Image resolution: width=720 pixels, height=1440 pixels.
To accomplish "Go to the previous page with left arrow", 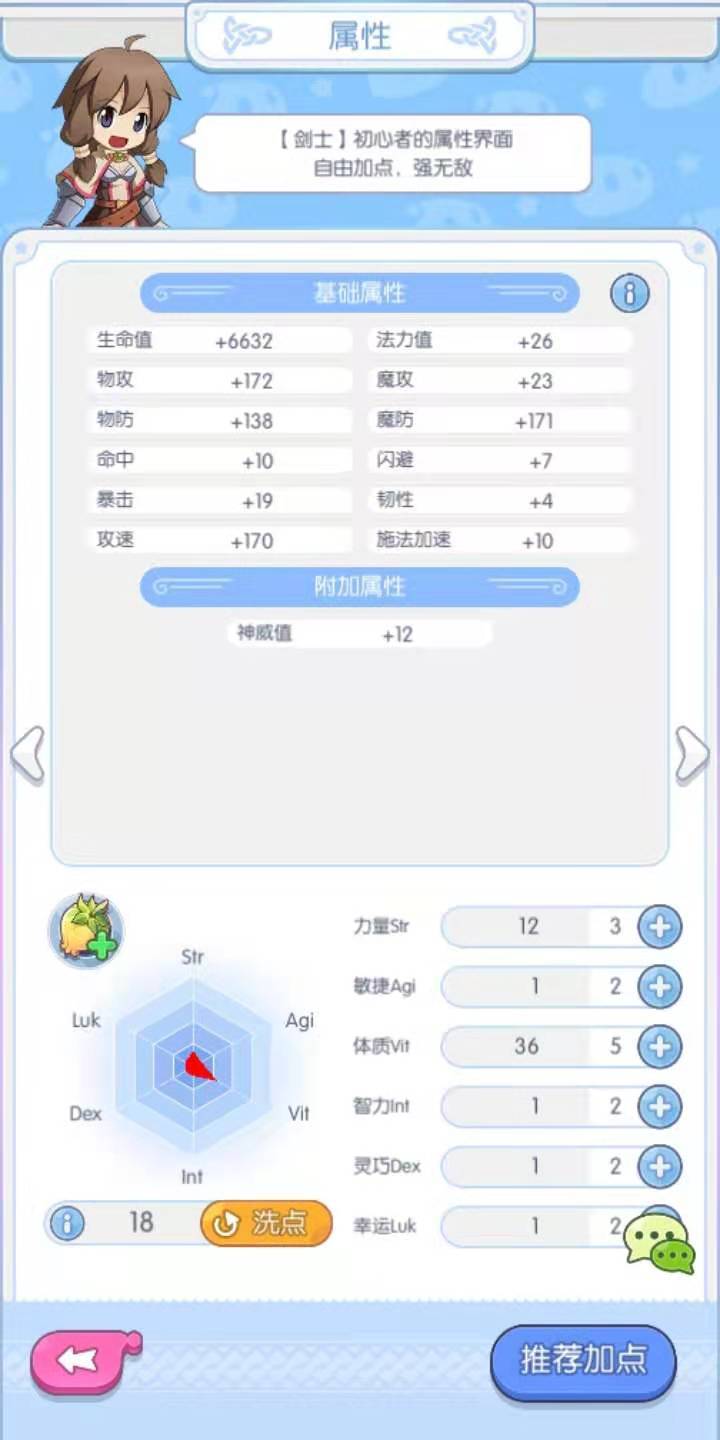I will point(28,754).
